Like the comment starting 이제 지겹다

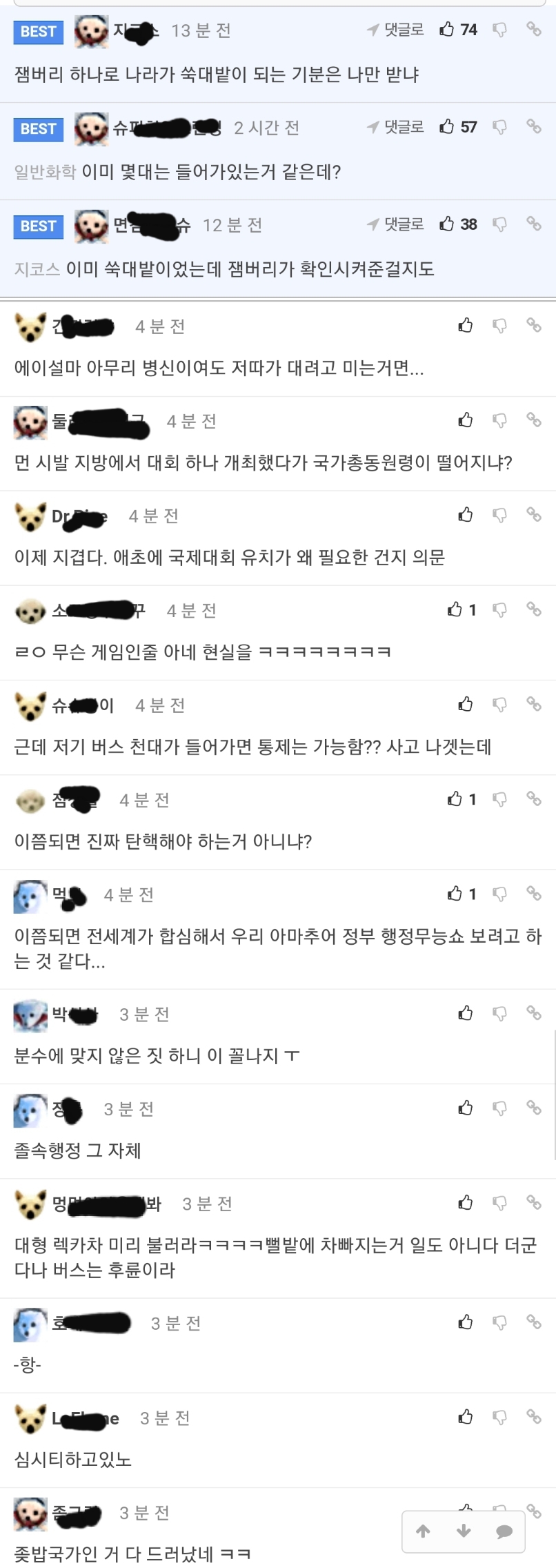coord(466,515)
